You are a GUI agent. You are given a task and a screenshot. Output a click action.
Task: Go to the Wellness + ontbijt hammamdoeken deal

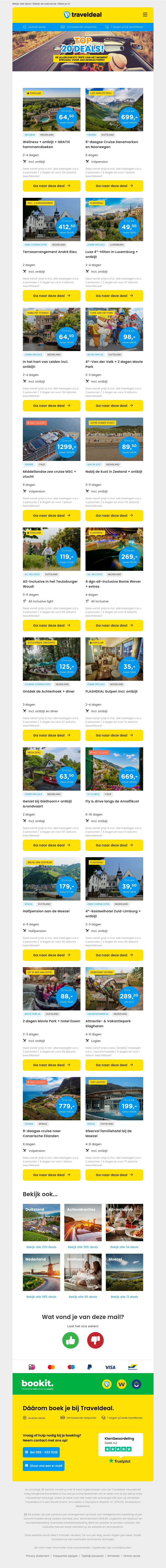52,186
